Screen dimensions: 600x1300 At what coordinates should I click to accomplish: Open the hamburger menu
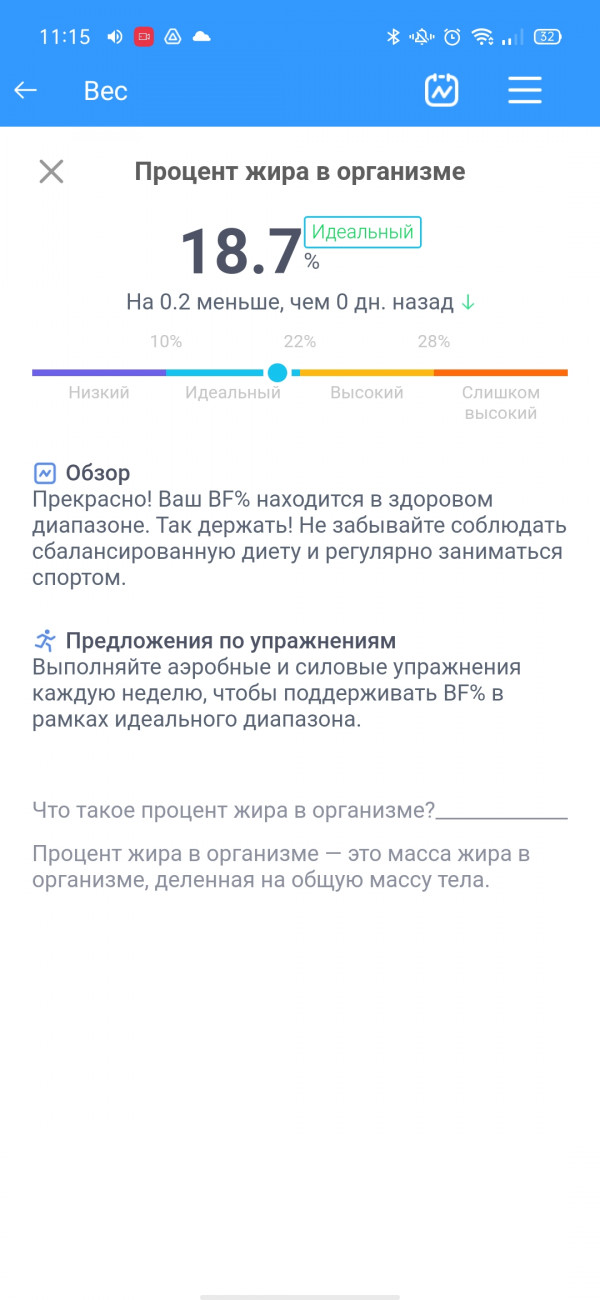coord(524,91)
